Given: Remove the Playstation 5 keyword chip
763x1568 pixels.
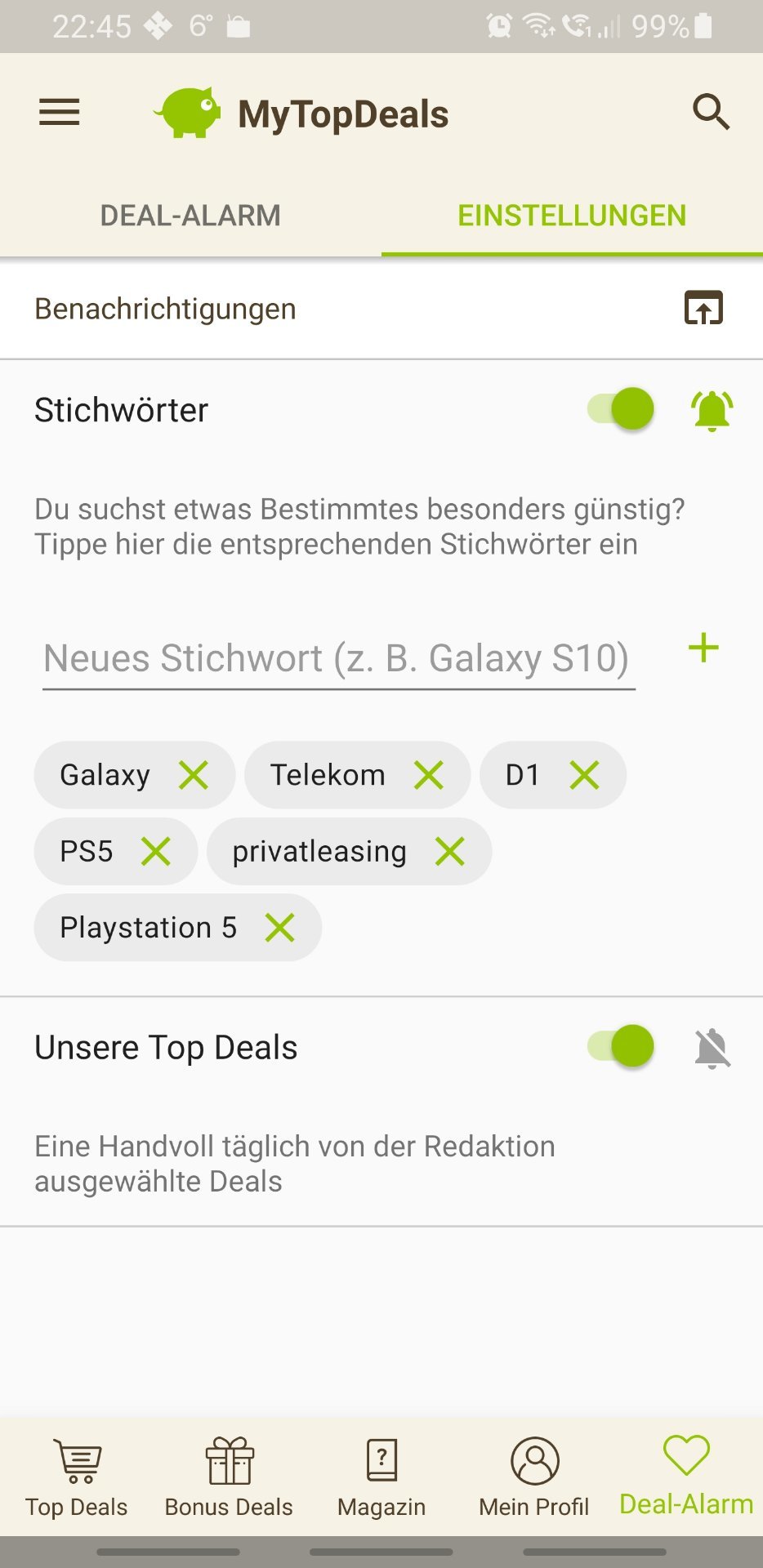Looking at the screenshot, I should click(280, 928).
